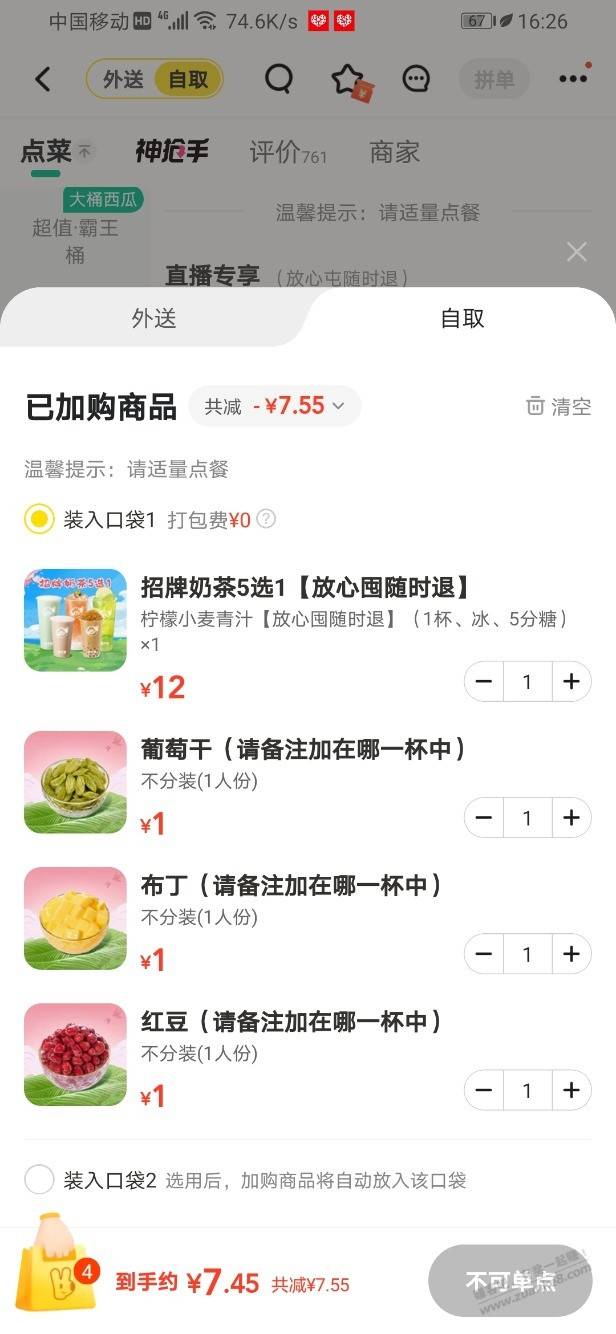The width and height of the screenshot is (616, 1334).
Task: Choose 装入口袋2 as the bag
Action: [x=40, y=1180]
